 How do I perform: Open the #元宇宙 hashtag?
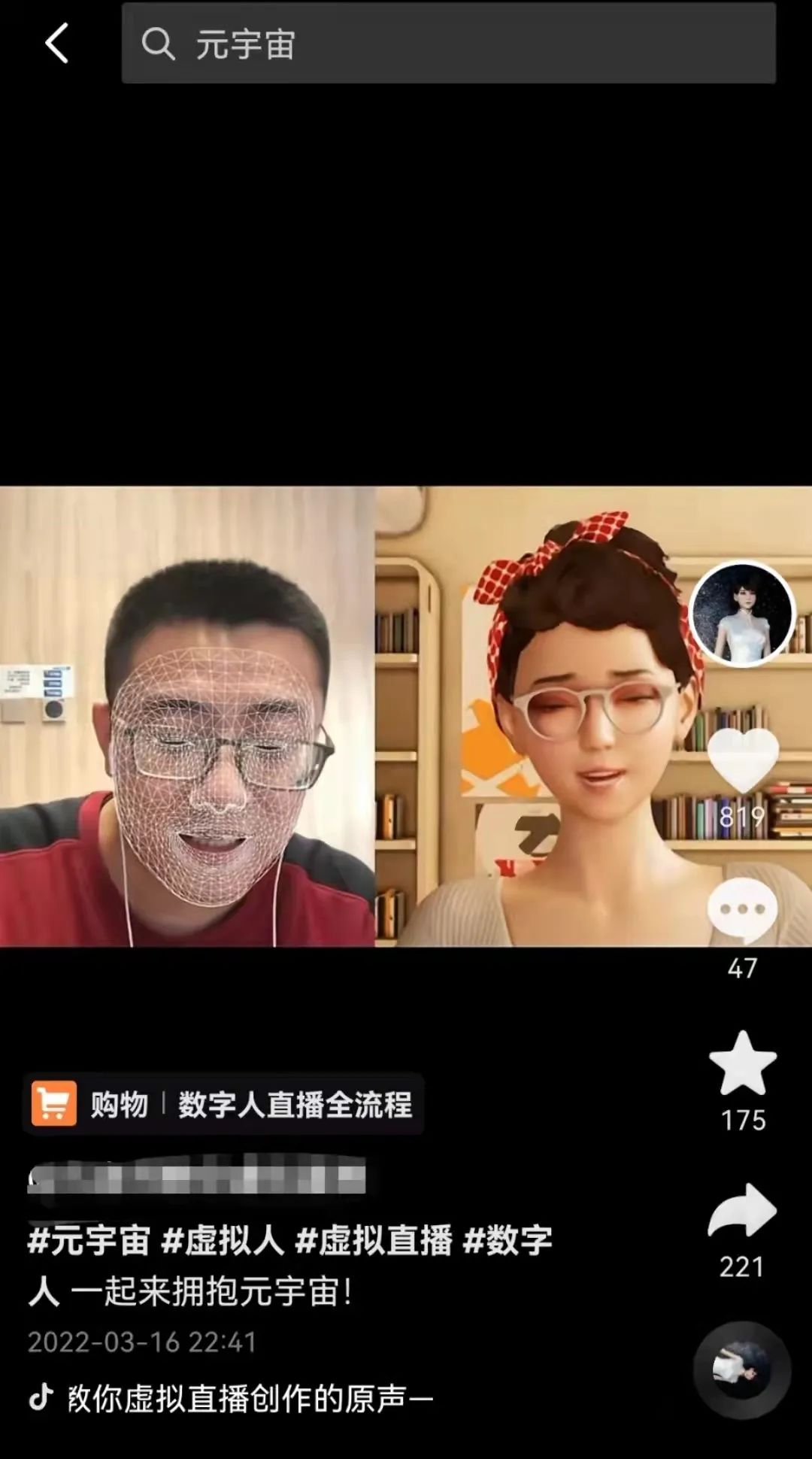tap(89, 1240)
